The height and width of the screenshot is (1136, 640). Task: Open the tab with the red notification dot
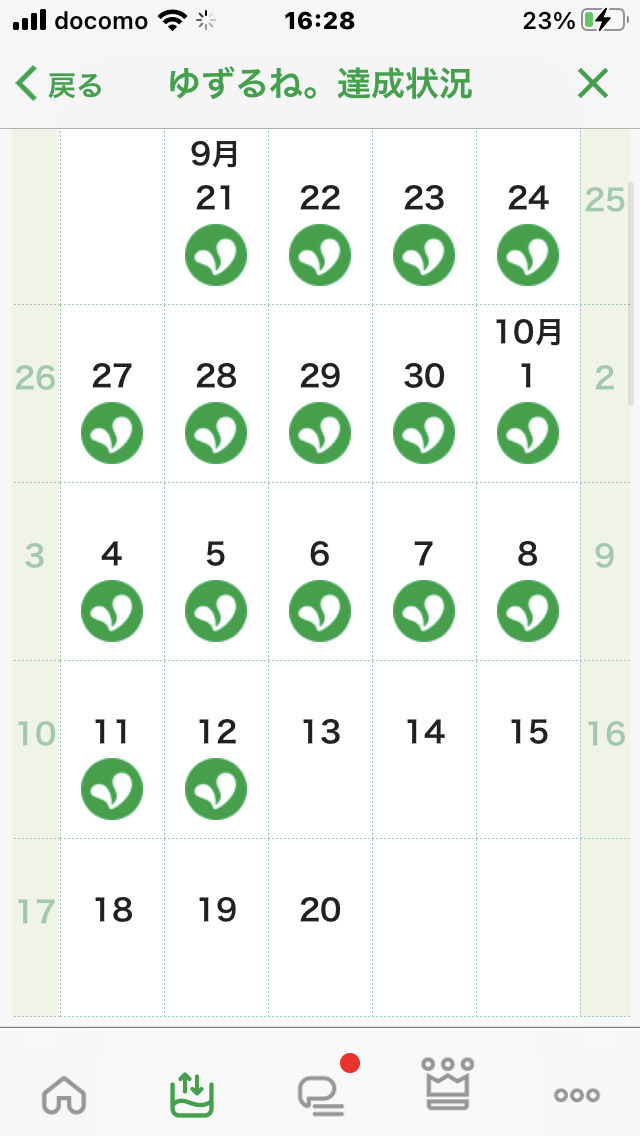tap(322, 1093)
